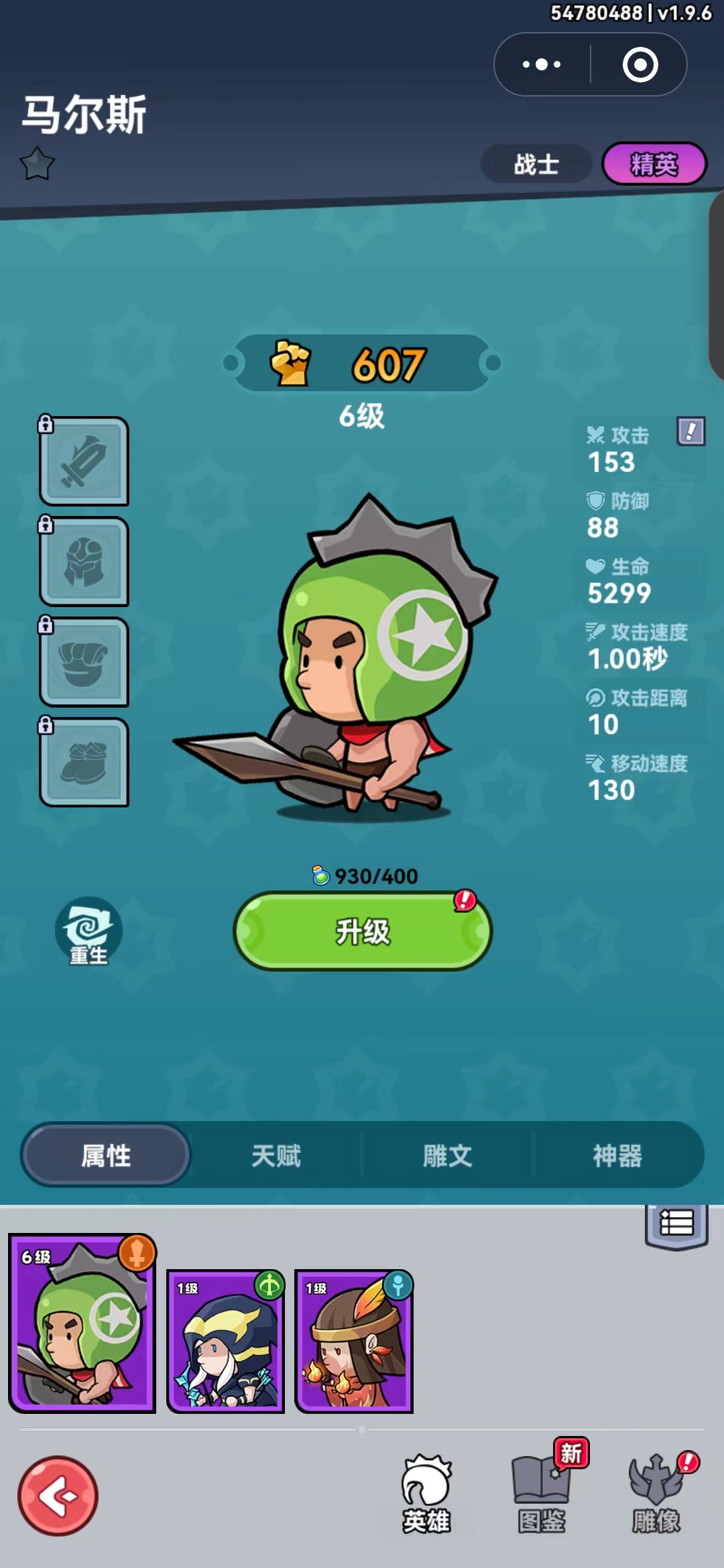Switch to the 雕文 tab

coord(447,1156)
